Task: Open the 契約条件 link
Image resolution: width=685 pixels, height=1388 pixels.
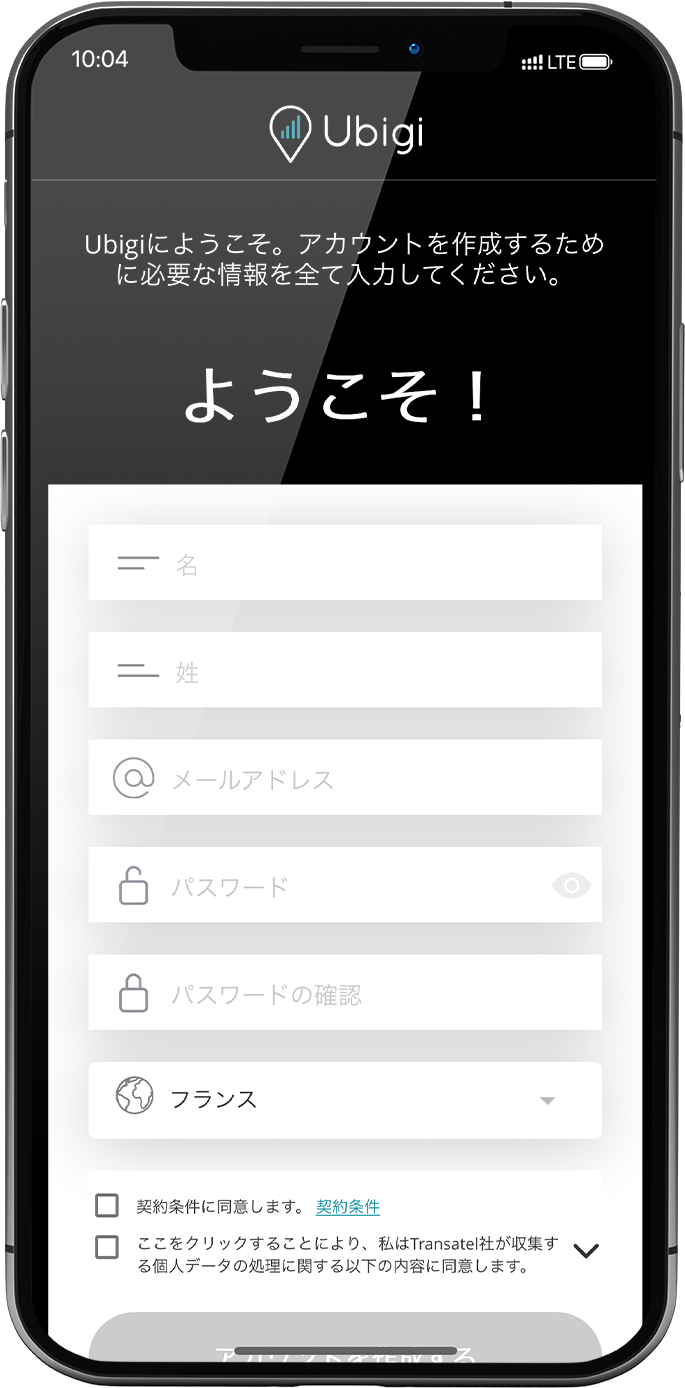Action: coord(348,1207)
